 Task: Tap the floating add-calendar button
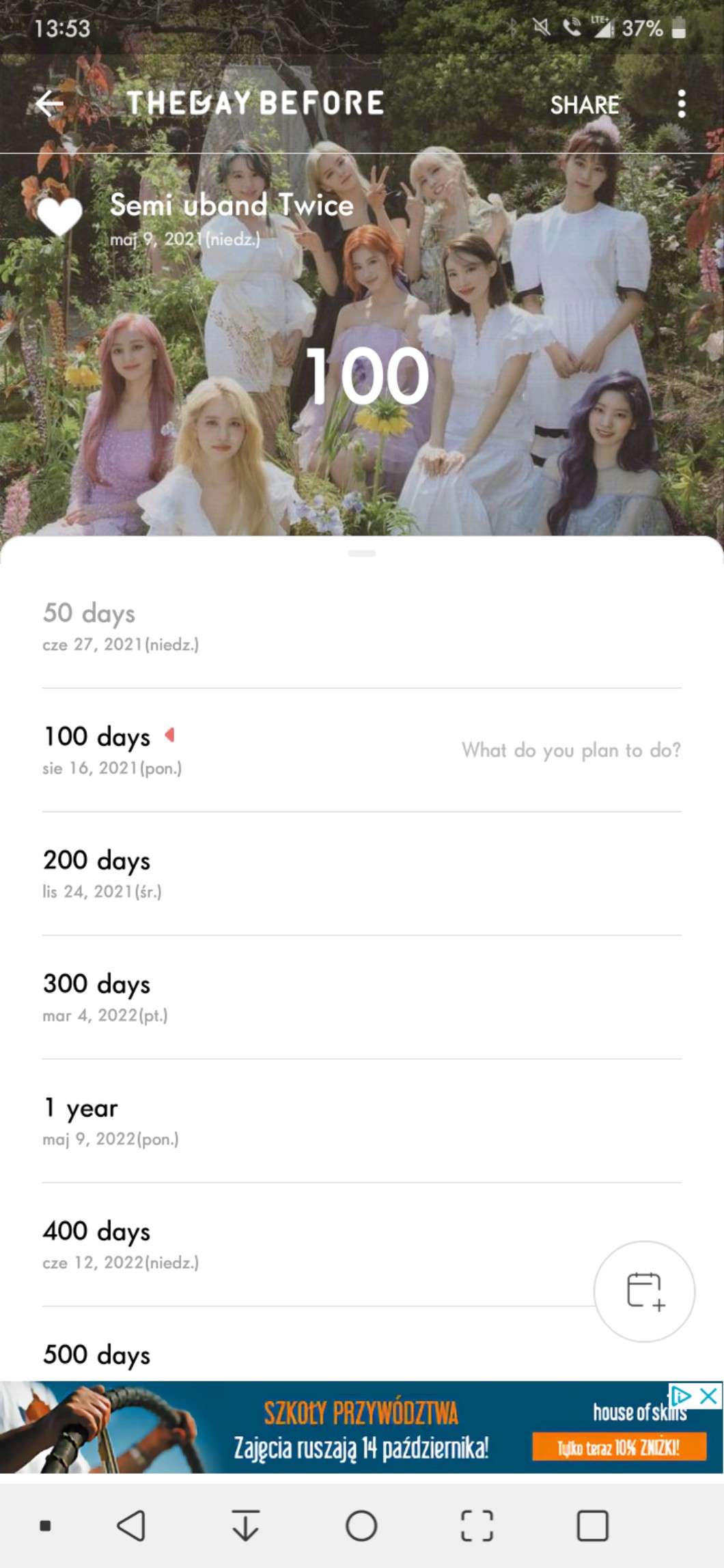pos(644,1291)
